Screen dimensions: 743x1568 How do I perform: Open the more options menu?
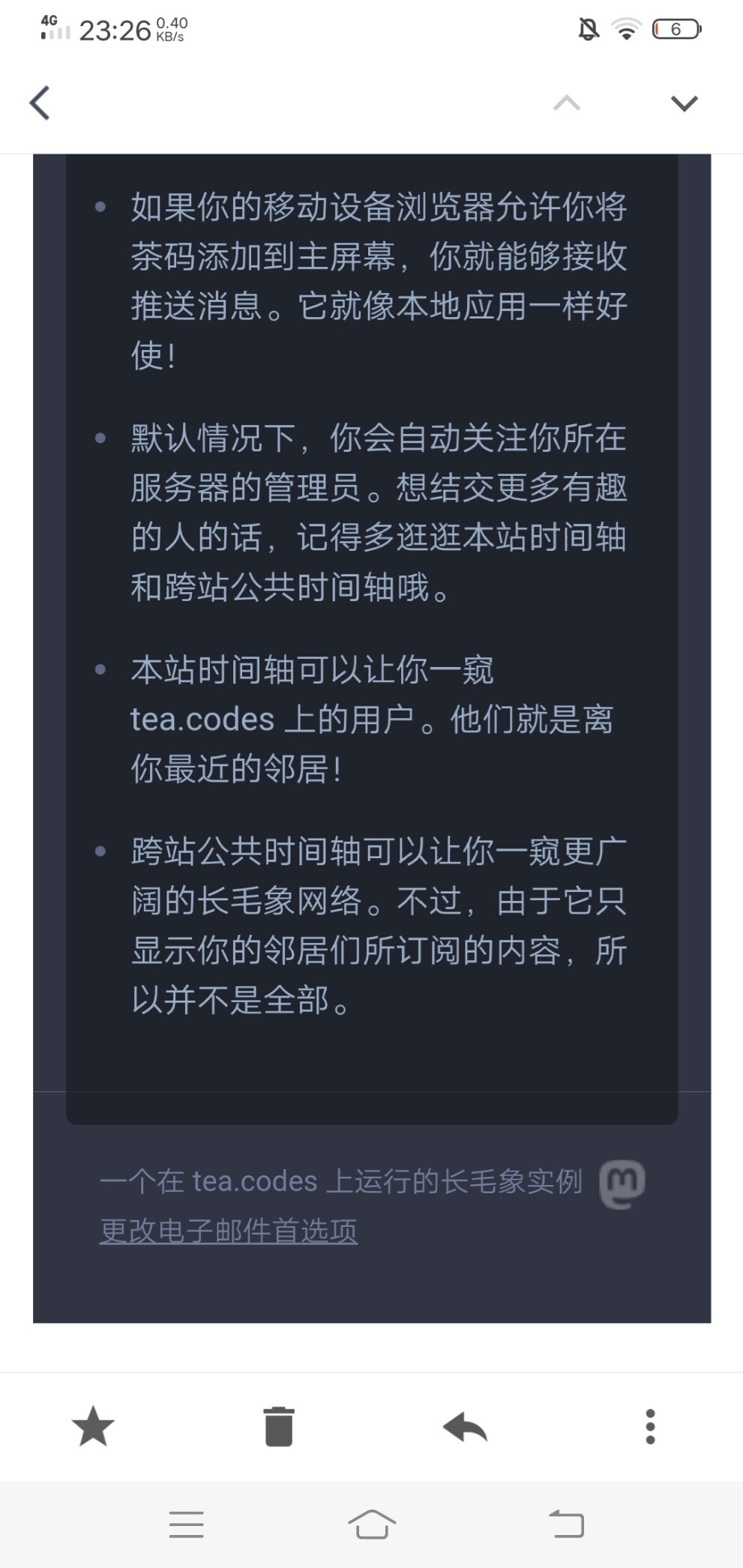pos(650,1426)
